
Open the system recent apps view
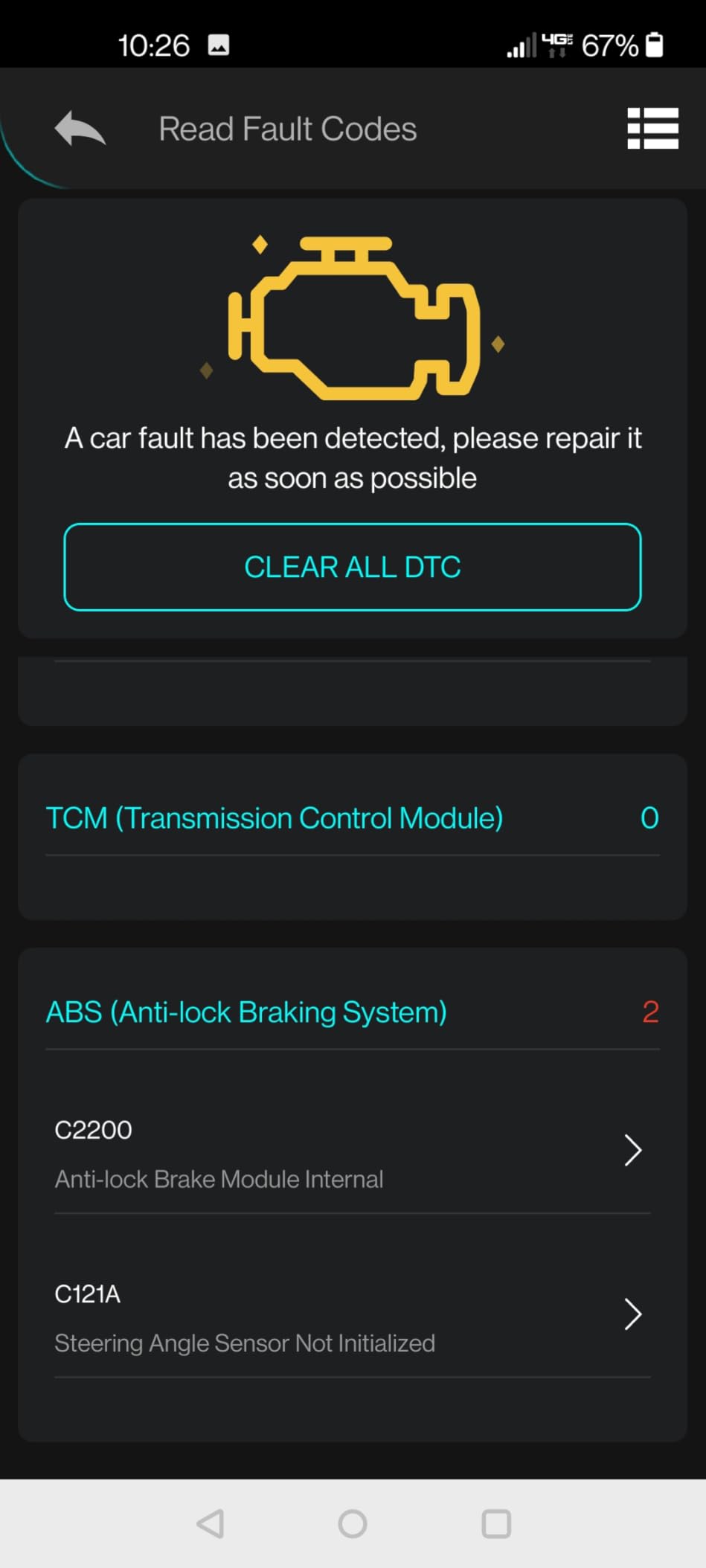pyautogui.click(x=495, y=1523)
